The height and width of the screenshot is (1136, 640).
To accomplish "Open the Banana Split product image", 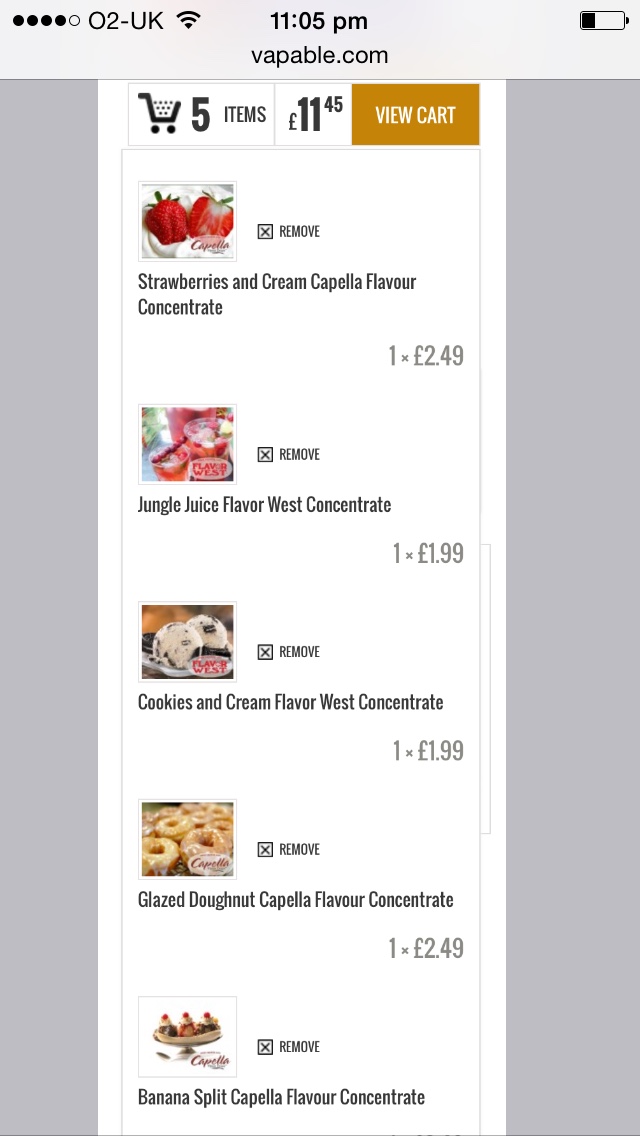I will 187,1037.
